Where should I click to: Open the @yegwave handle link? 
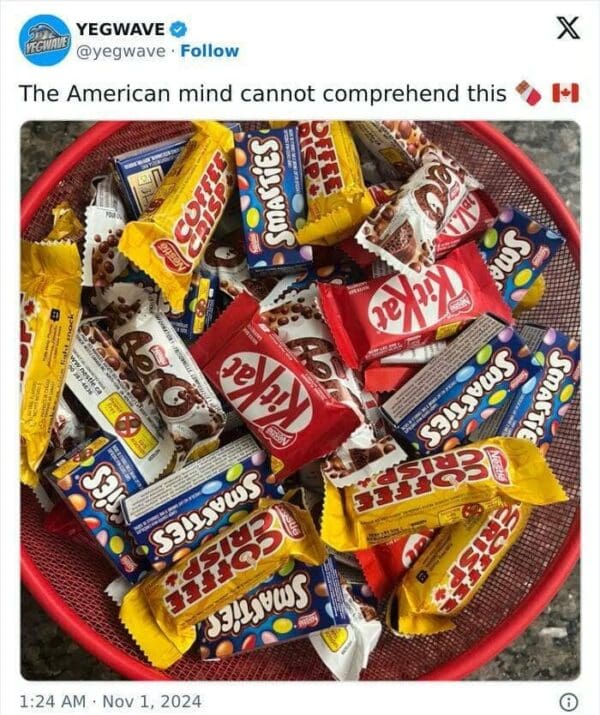118,51
